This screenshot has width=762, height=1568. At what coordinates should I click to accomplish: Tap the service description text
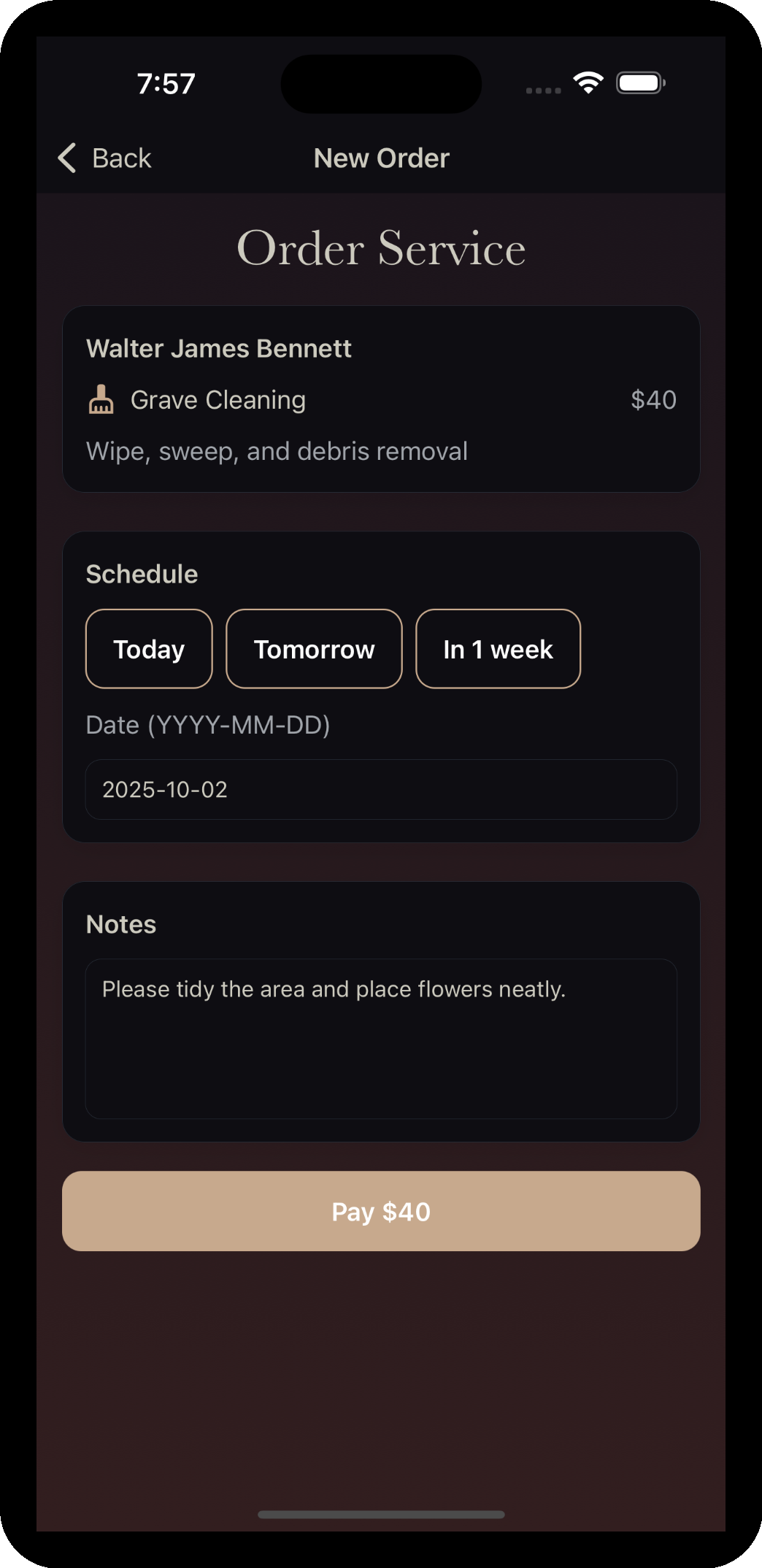(x=277, y=450)
